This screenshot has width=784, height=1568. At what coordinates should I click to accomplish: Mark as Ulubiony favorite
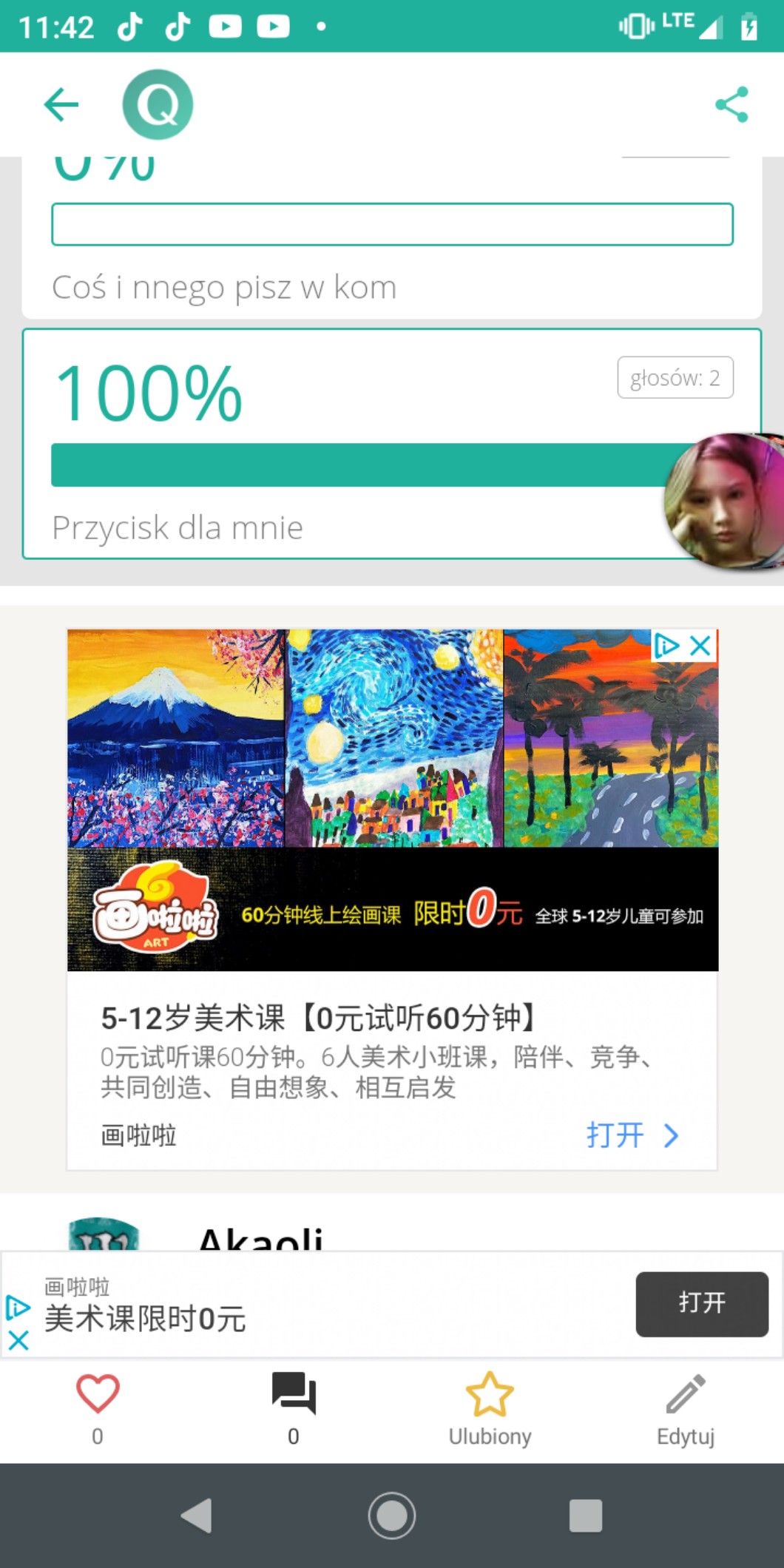490,1395
